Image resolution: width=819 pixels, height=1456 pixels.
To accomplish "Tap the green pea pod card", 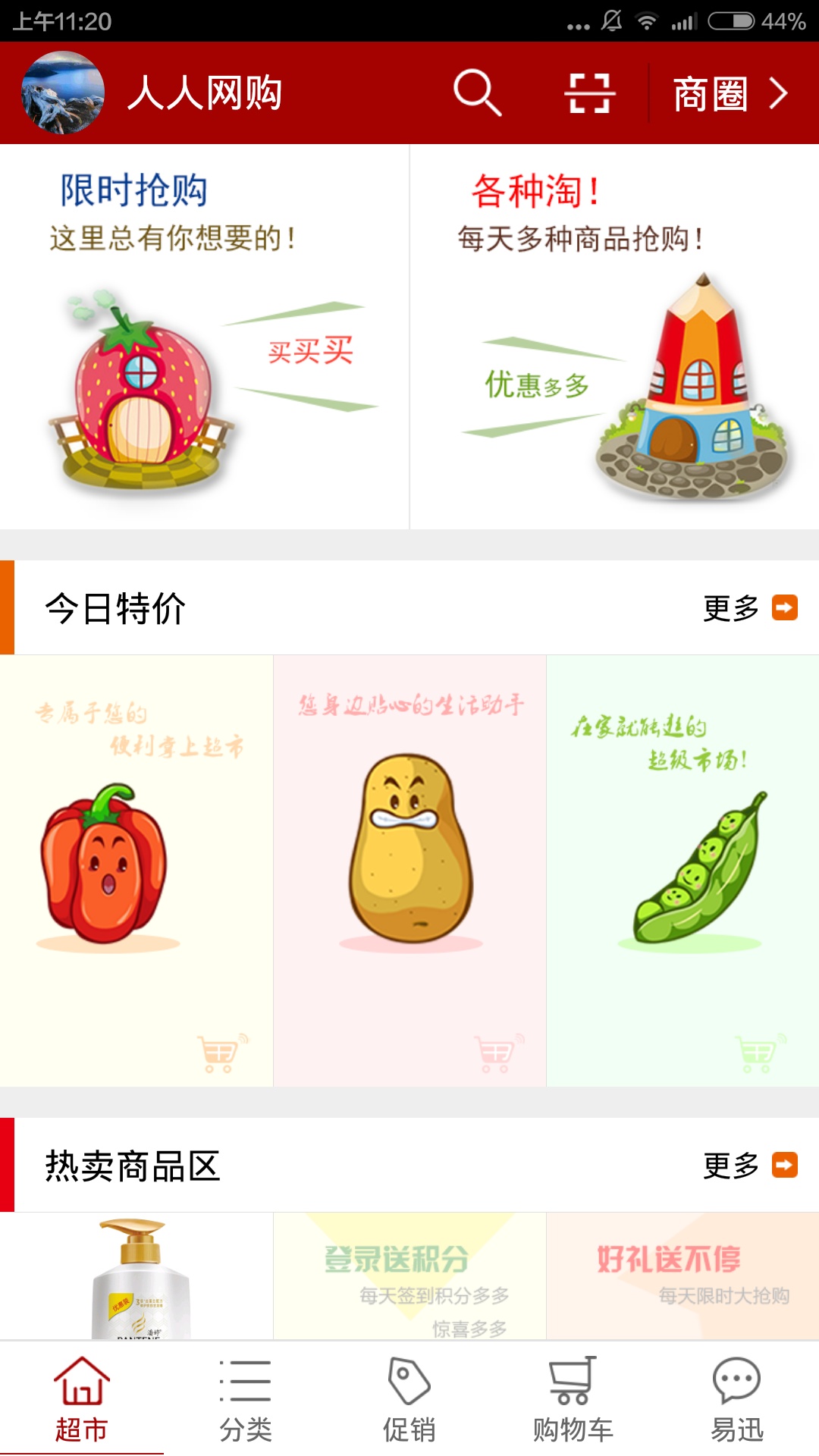I will pyautogui.click(x=682, y=871).
